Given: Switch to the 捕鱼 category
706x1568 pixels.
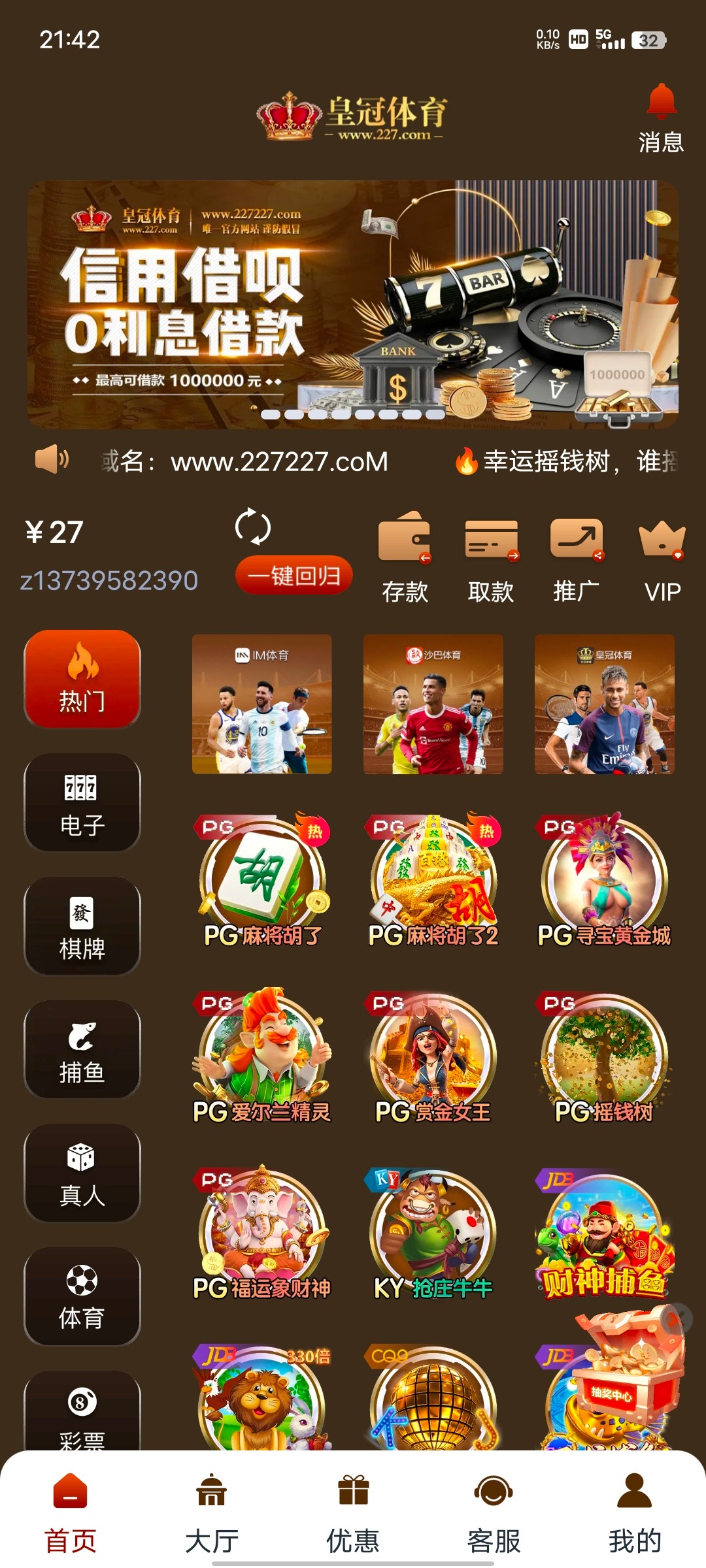Looking at the screenshot, I should coord(82,1049).
